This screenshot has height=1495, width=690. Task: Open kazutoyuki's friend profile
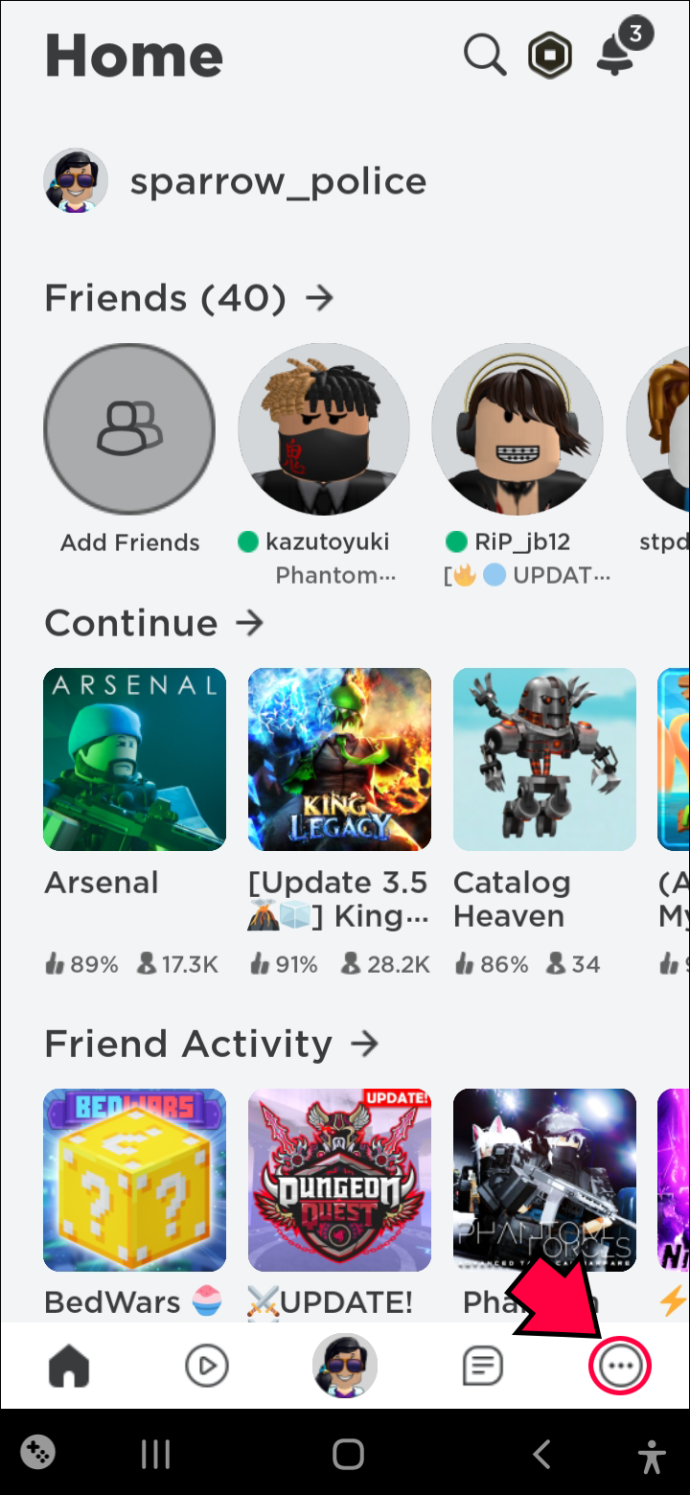click(x=323, y=430)
